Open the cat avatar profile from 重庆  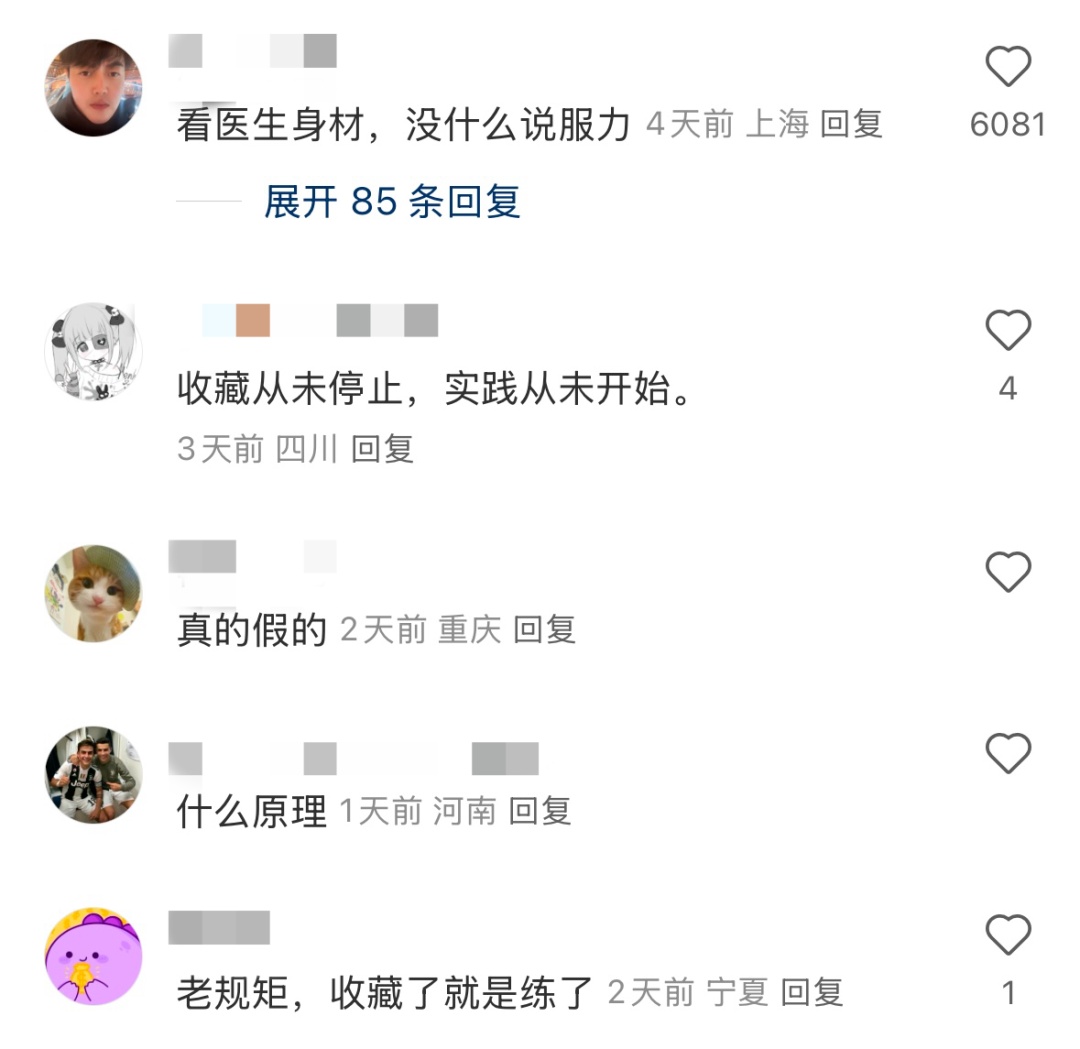[x=94, y=593]
